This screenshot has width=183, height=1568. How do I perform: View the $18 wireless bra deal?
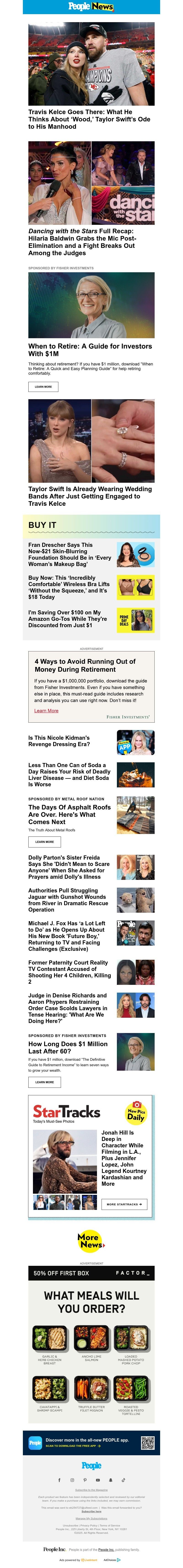click(x=69, y=587)
